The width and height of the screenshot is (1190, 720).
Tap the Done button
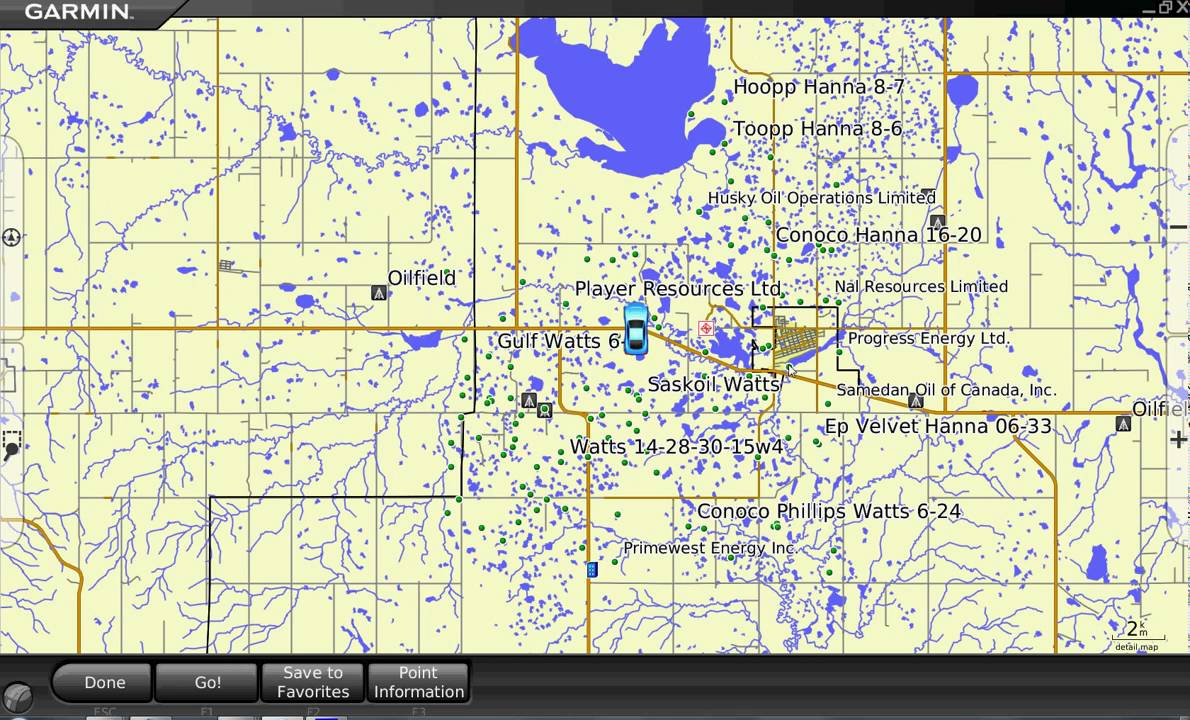pyautogui.click(x=104, y=683)
